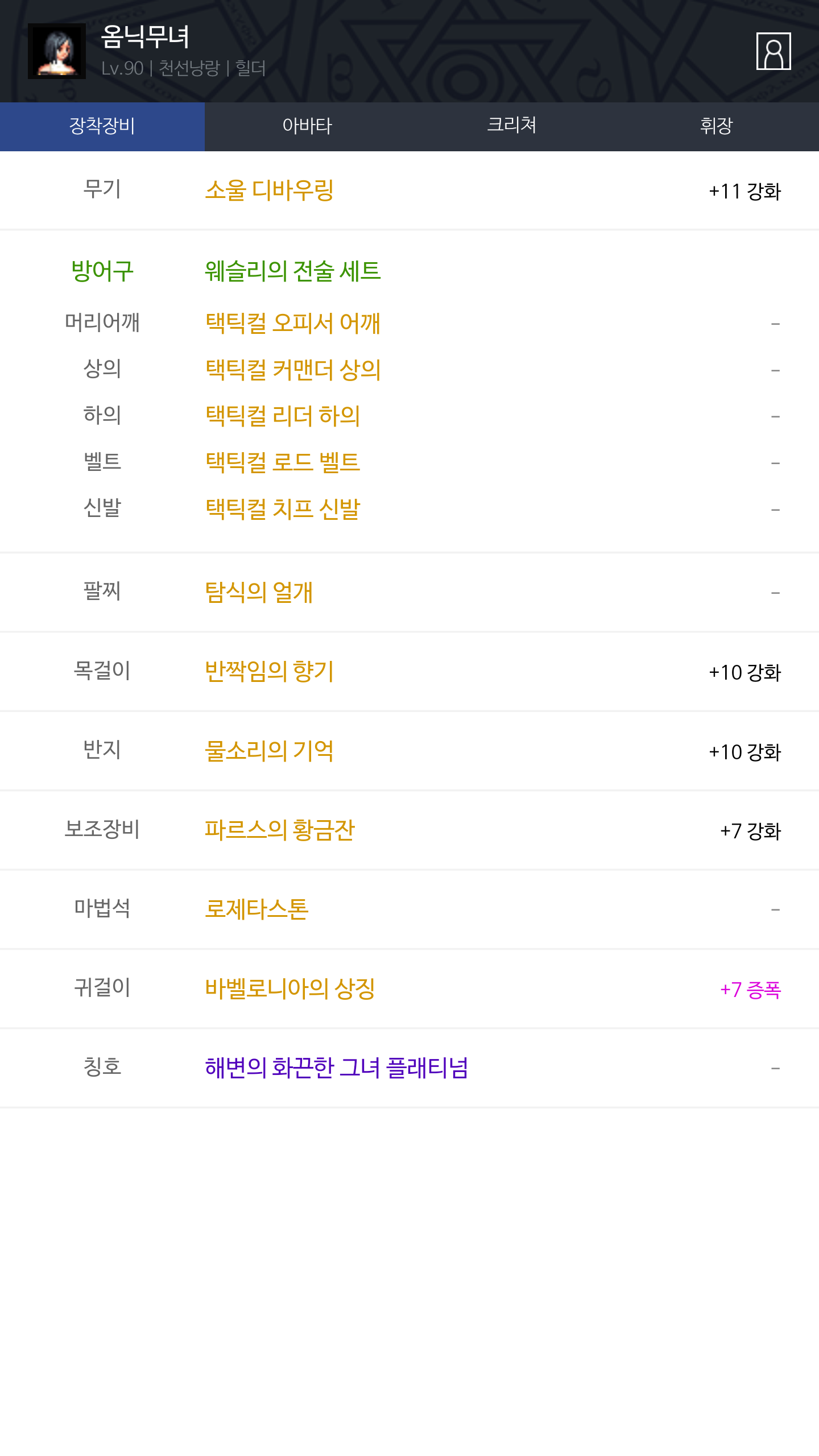Open earring item 바벨로니아의 상징

point(289,988)
